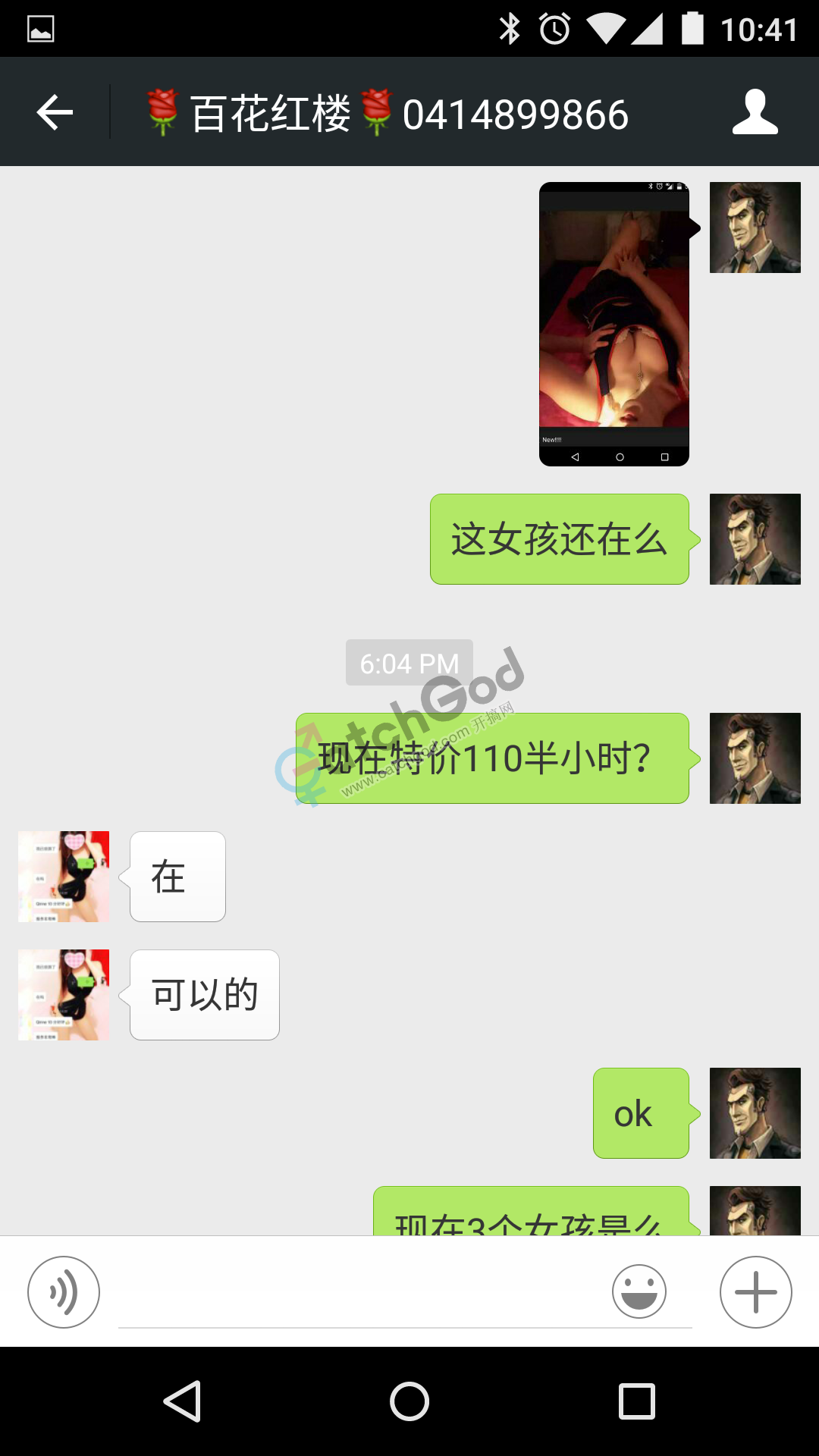Open the contact profile icon
This screenshot has width=819, height=1456.
point(755,113)
